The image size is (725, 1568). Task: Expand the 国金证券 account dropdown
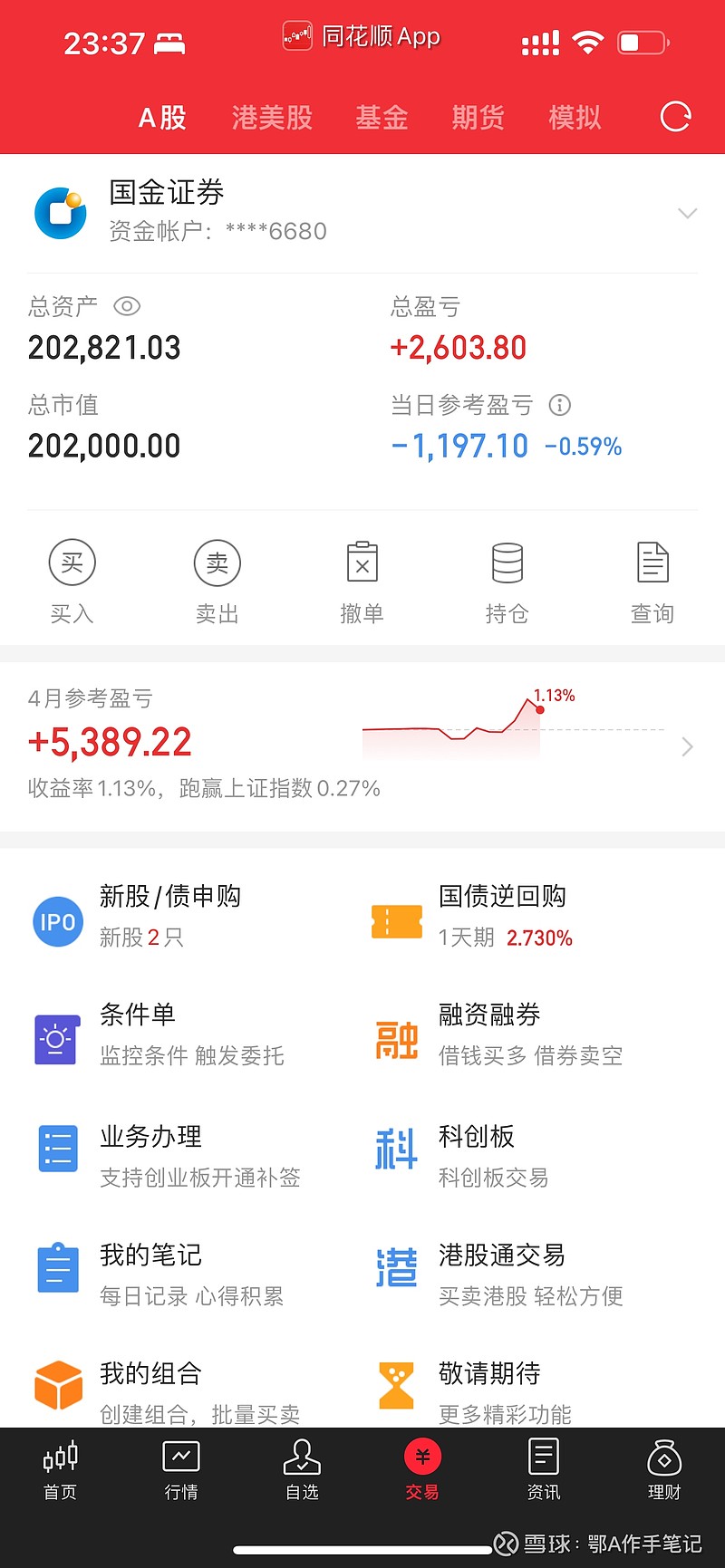[688, 213]
